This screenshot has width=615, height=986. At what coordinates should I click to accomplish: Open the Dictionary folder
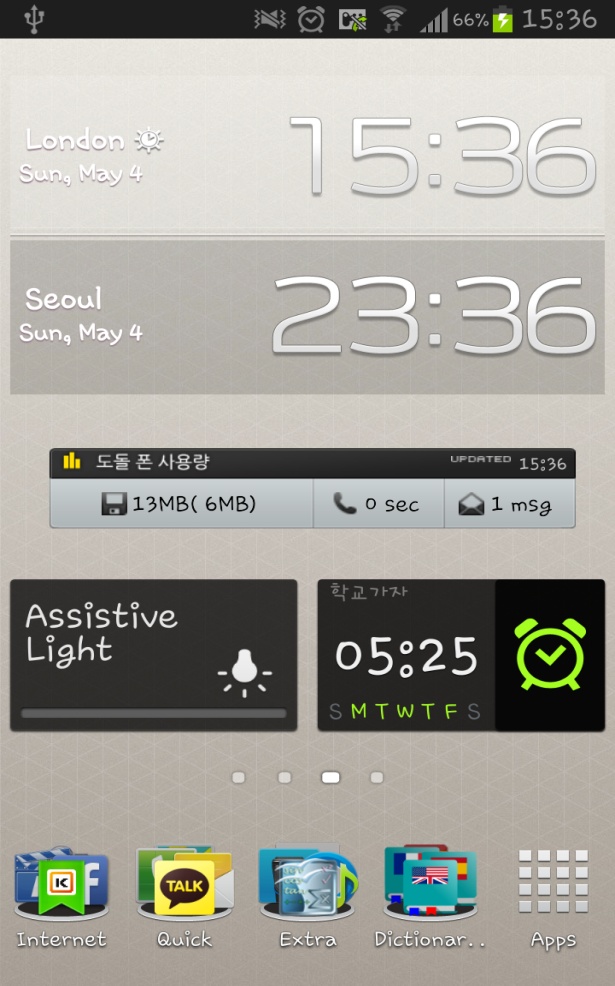coord(430,885)
